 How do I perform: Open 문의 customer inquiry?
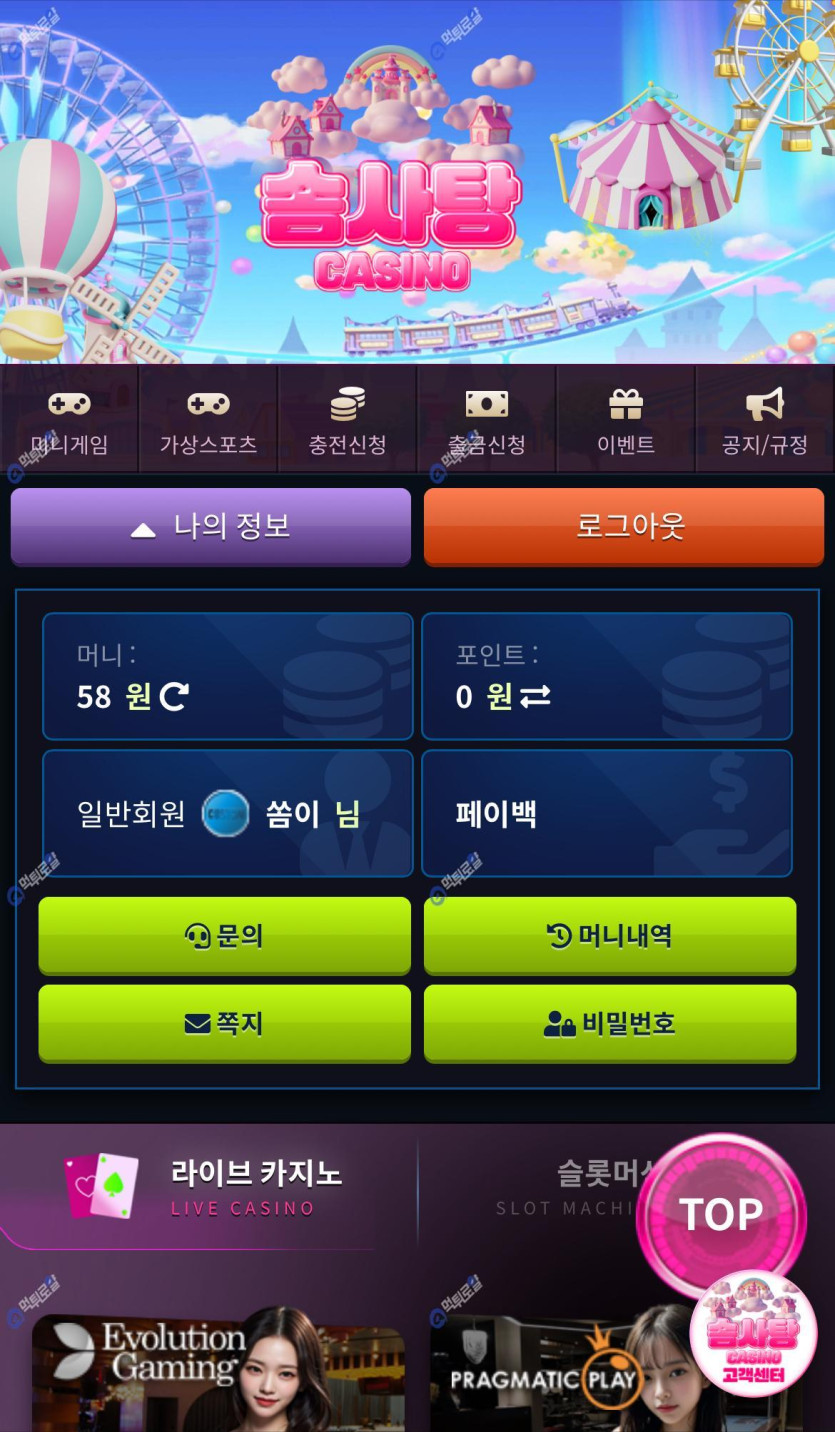pyautogui.click(x=224, y=936)
